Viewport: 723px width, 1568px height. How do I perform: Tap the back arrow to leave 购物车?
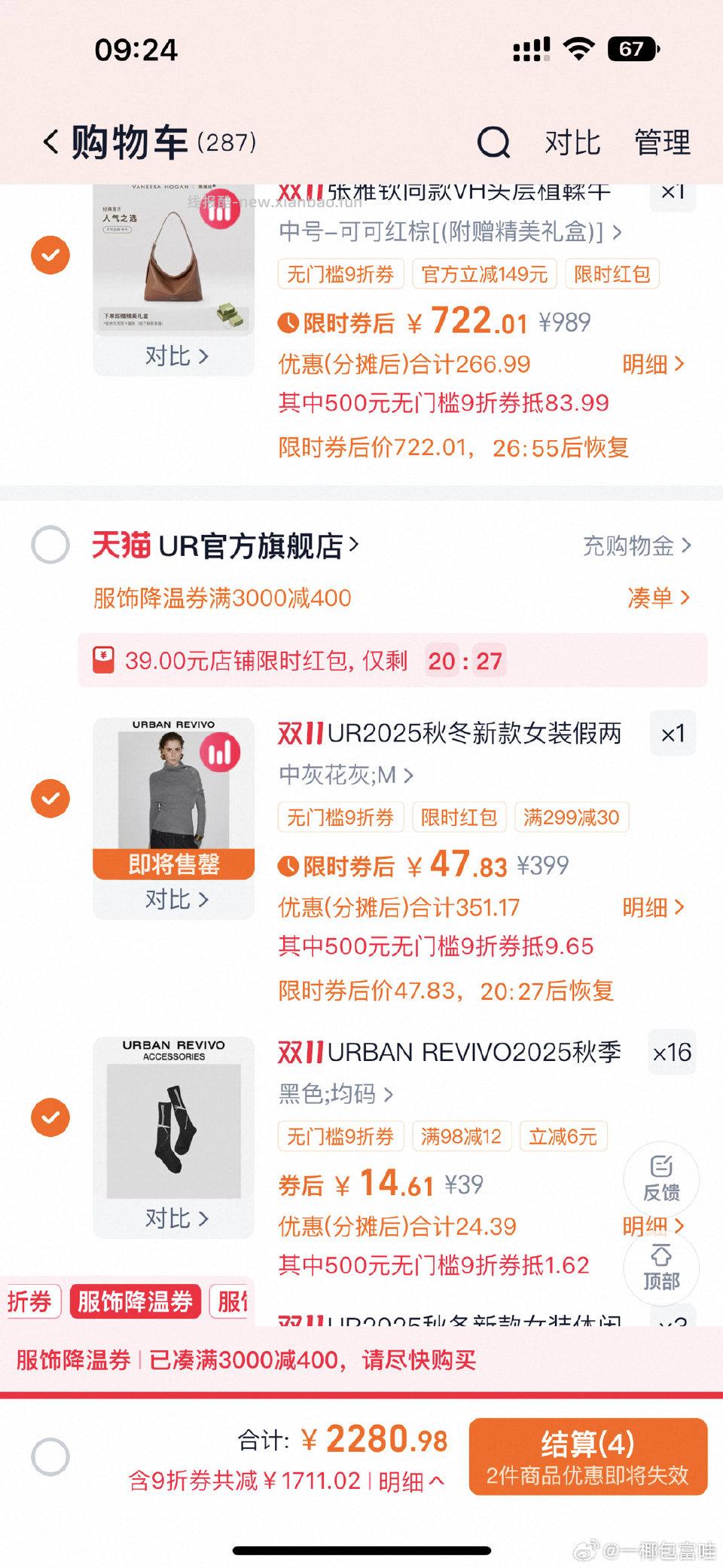pyautogui.click(x=49, y=142)
